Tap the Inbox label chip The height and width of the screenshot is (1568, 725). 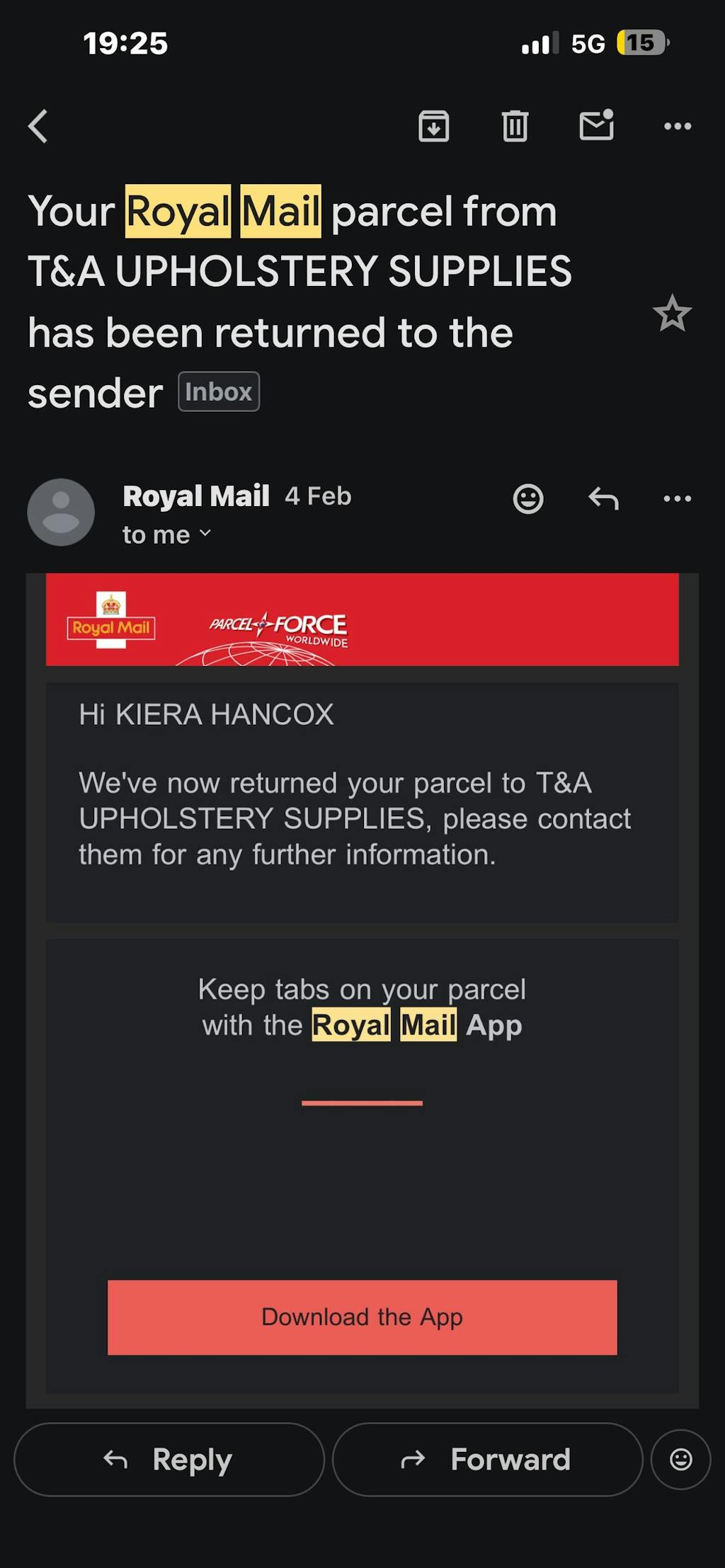pos(219,391)
